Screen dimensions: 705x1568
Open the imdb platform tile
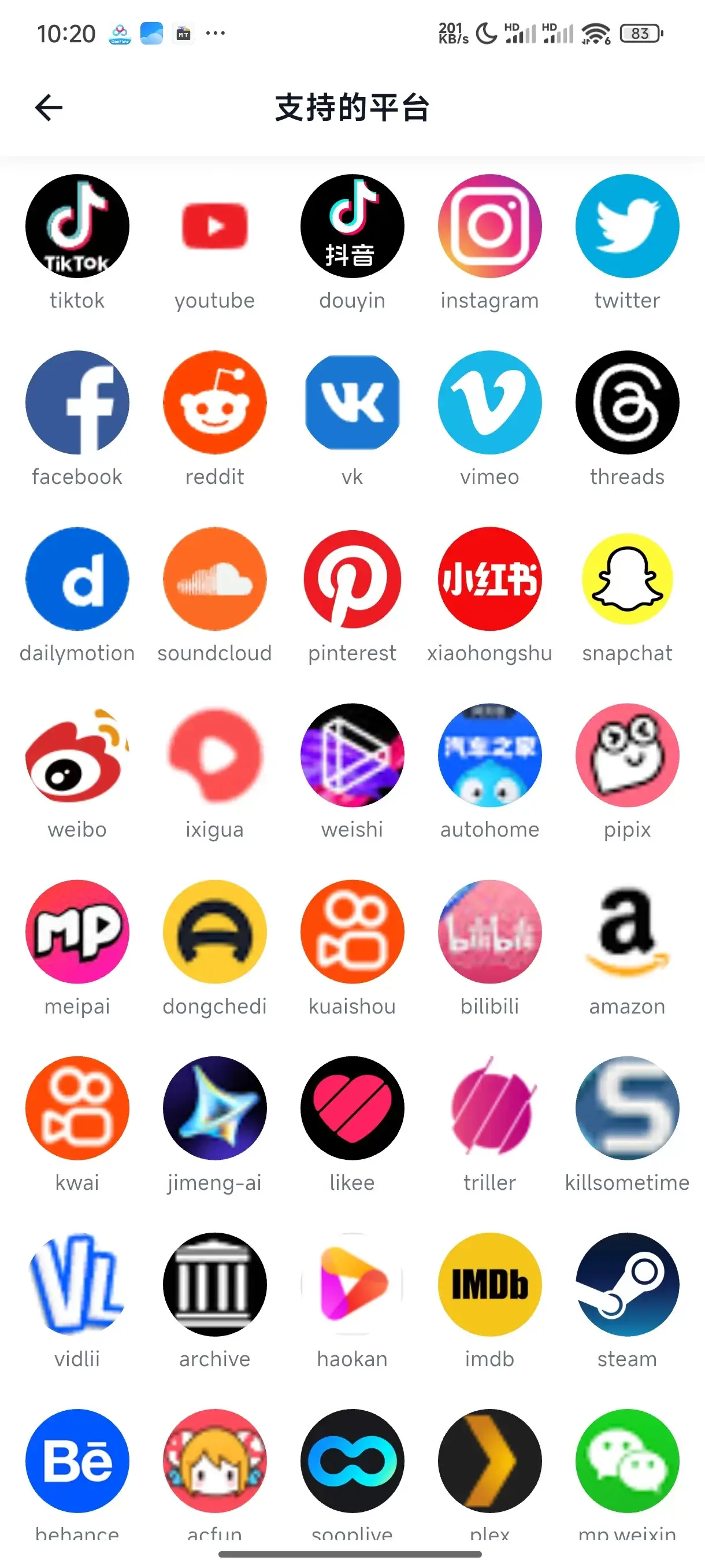pos(489,1285)
